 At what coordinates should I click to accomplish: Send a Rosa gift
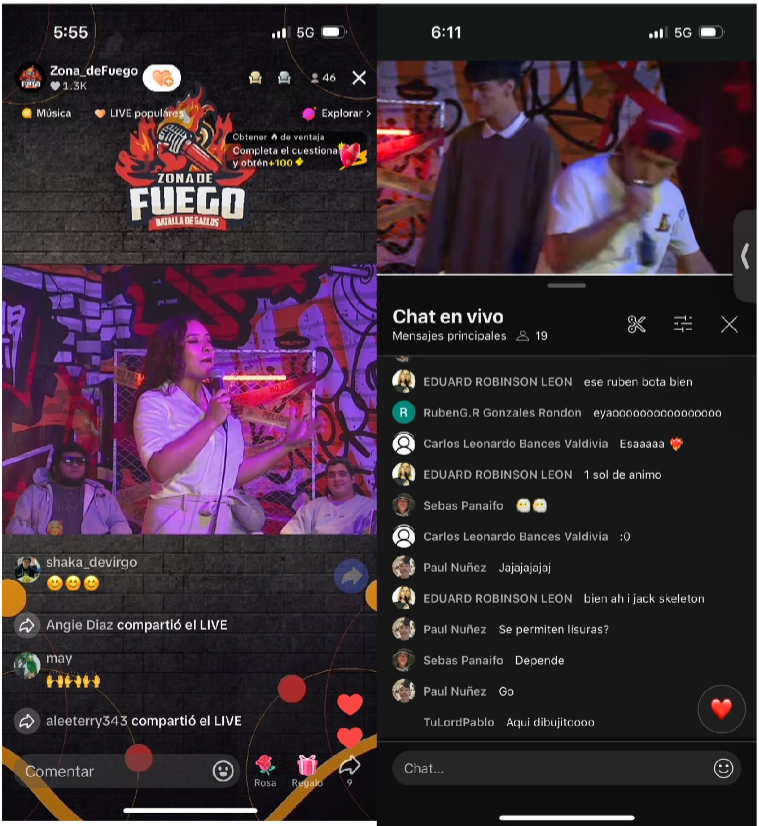(265, 770)
